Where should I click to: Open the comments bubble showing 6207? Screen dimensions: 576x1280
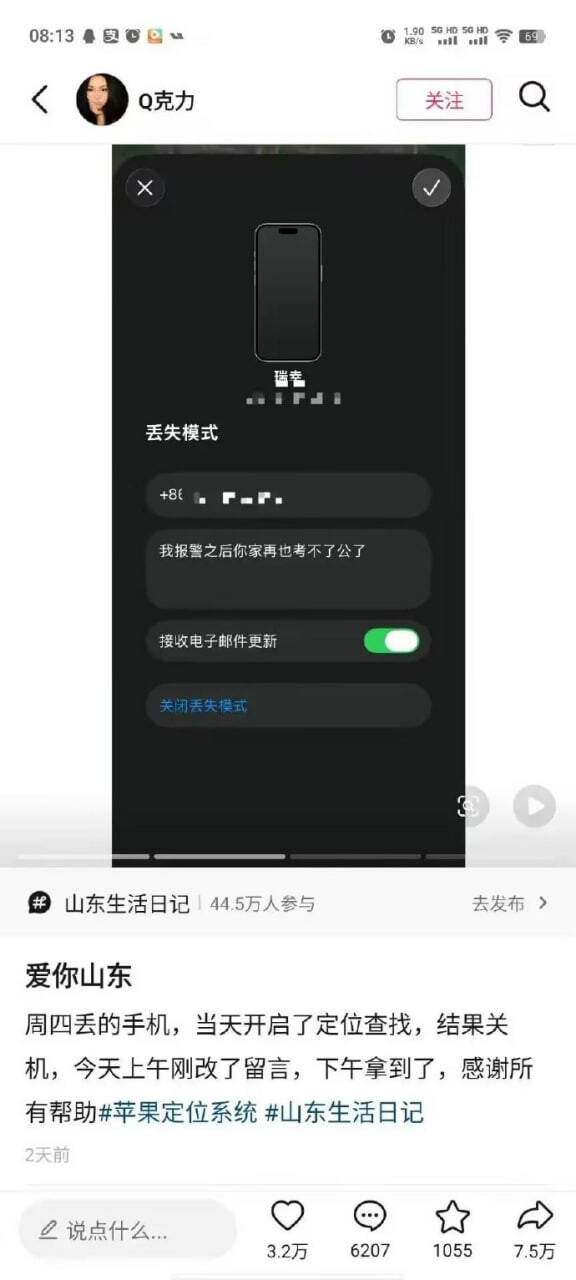tap(370, 1229)
